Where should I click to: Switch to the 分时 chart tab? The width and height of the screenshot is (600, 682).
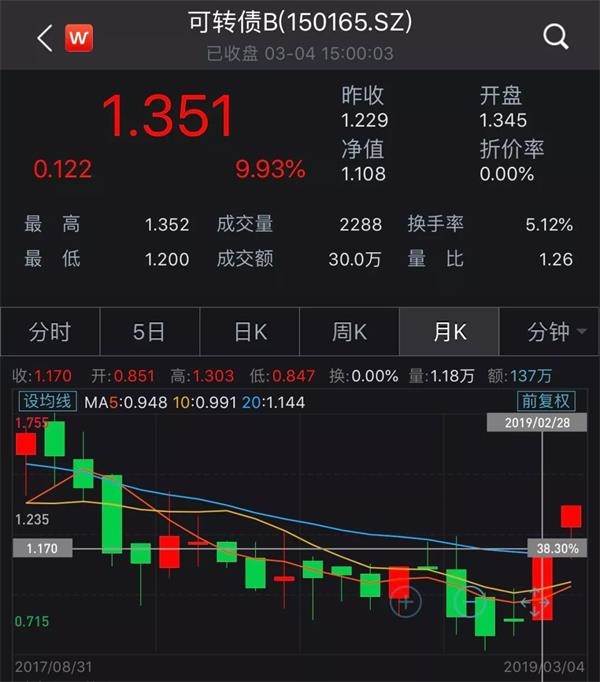click(50, 332)
